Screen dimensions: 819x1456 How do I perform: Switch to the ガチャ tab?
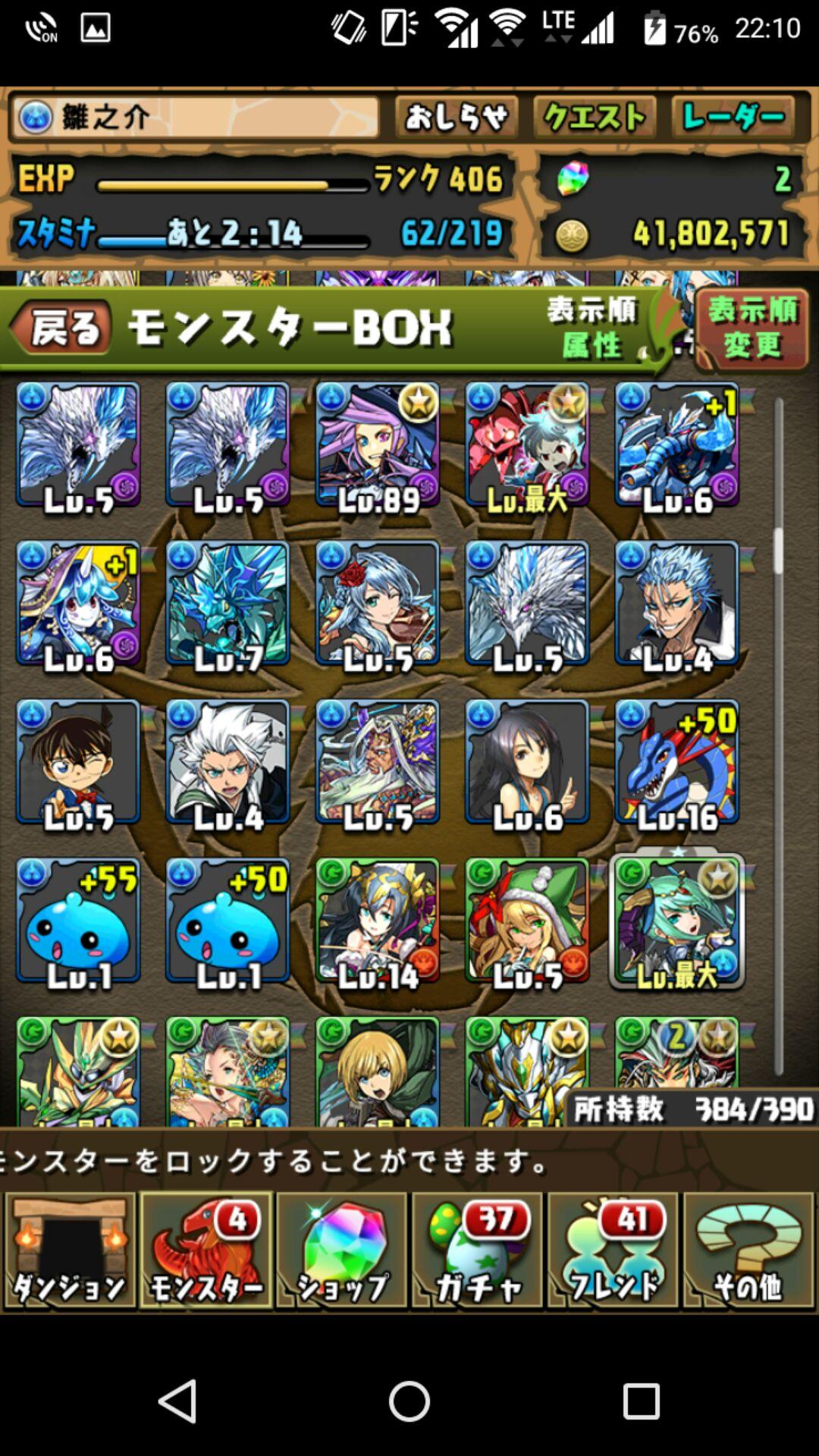point(478,1250)
